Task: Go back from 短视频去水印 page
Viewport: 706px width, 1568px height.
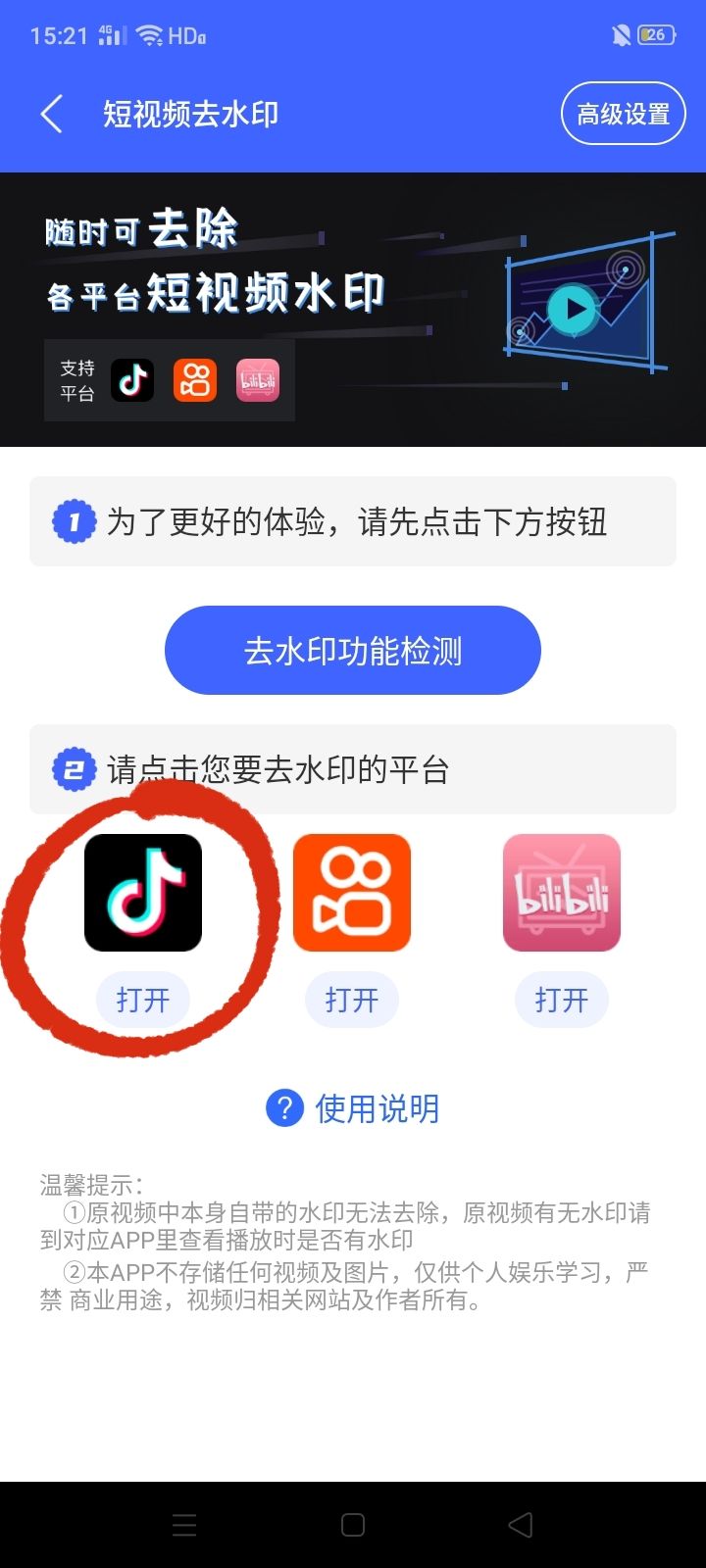Action: [52, 115]
